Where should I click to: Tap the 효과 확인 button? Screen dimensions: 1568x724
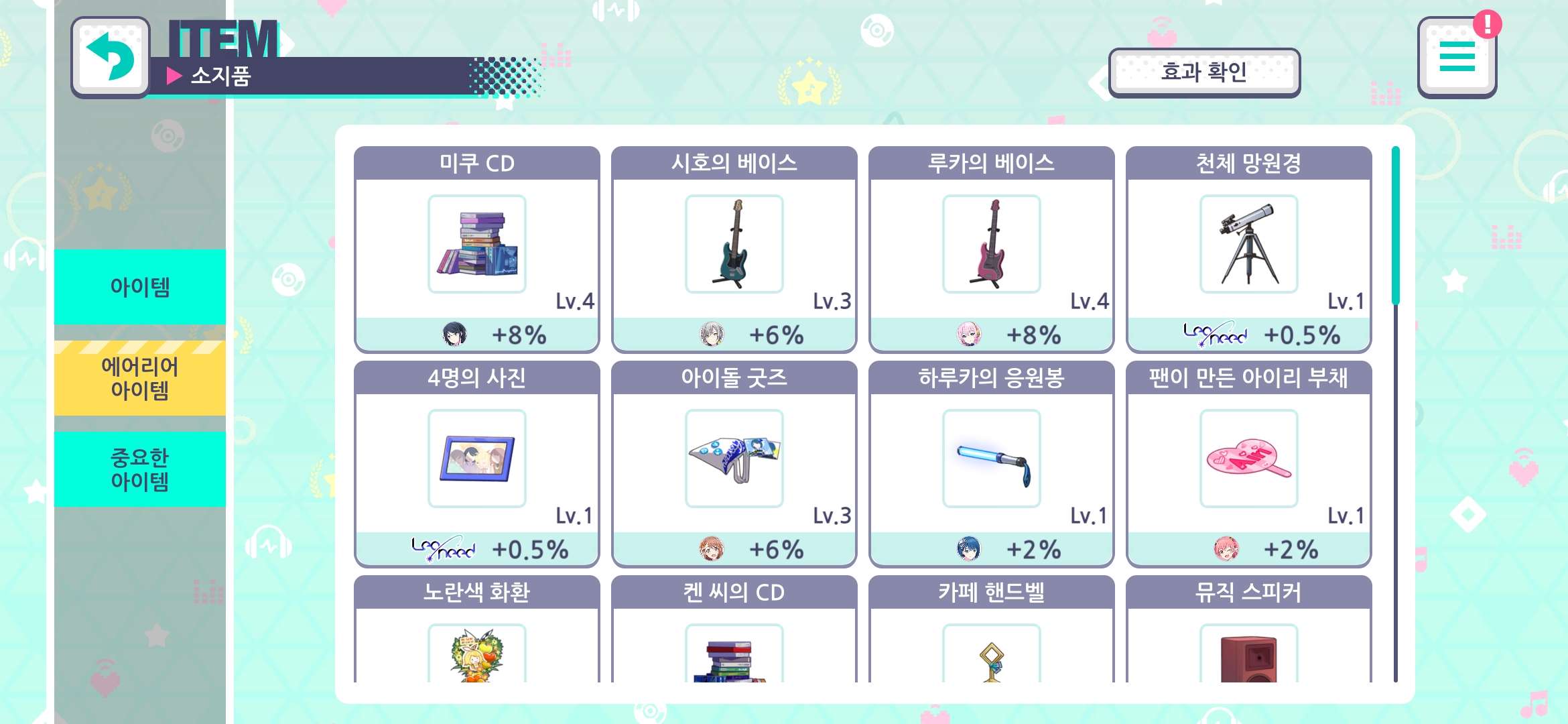[x=1204, y=72]
